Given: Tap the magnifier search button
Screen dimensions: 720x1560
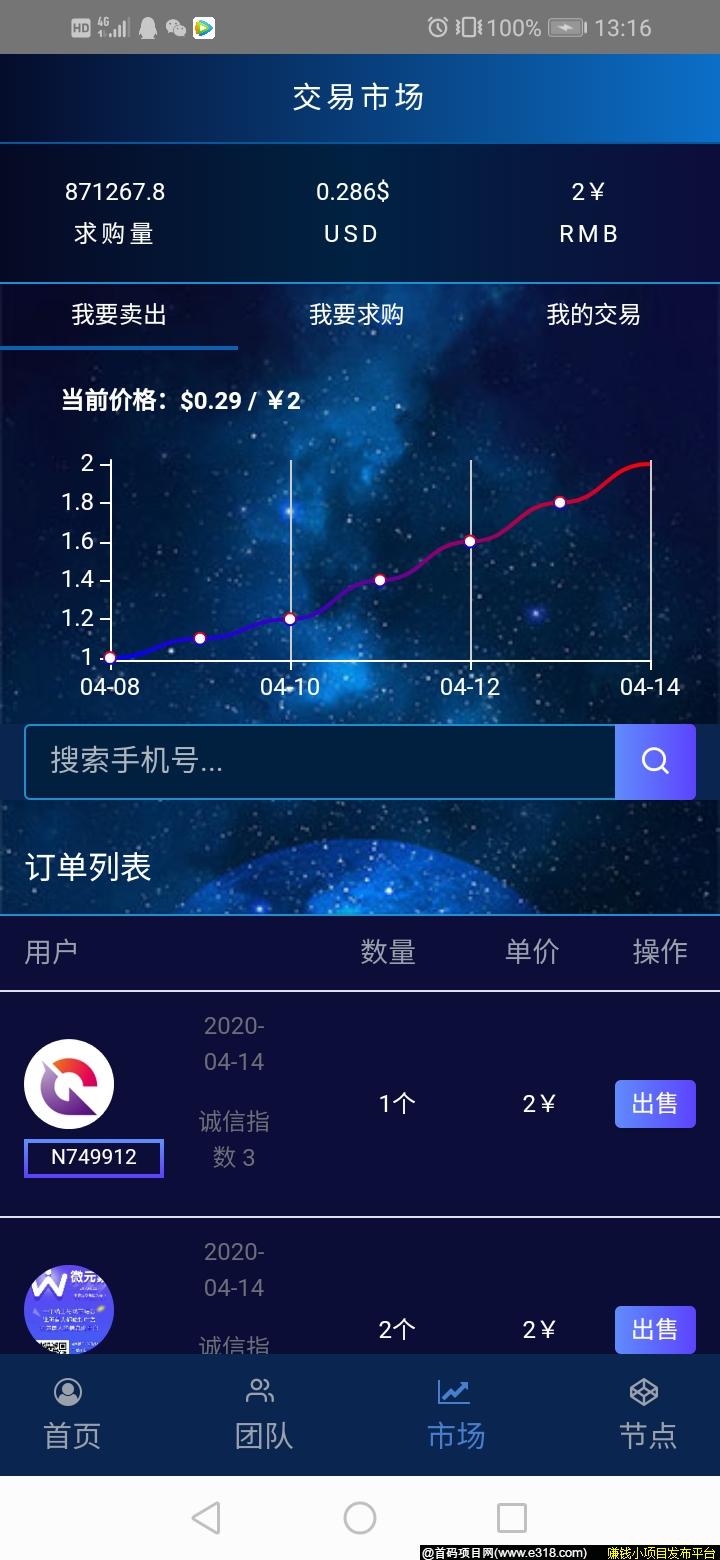Looking at the screenshot, I should coord(655,762).
